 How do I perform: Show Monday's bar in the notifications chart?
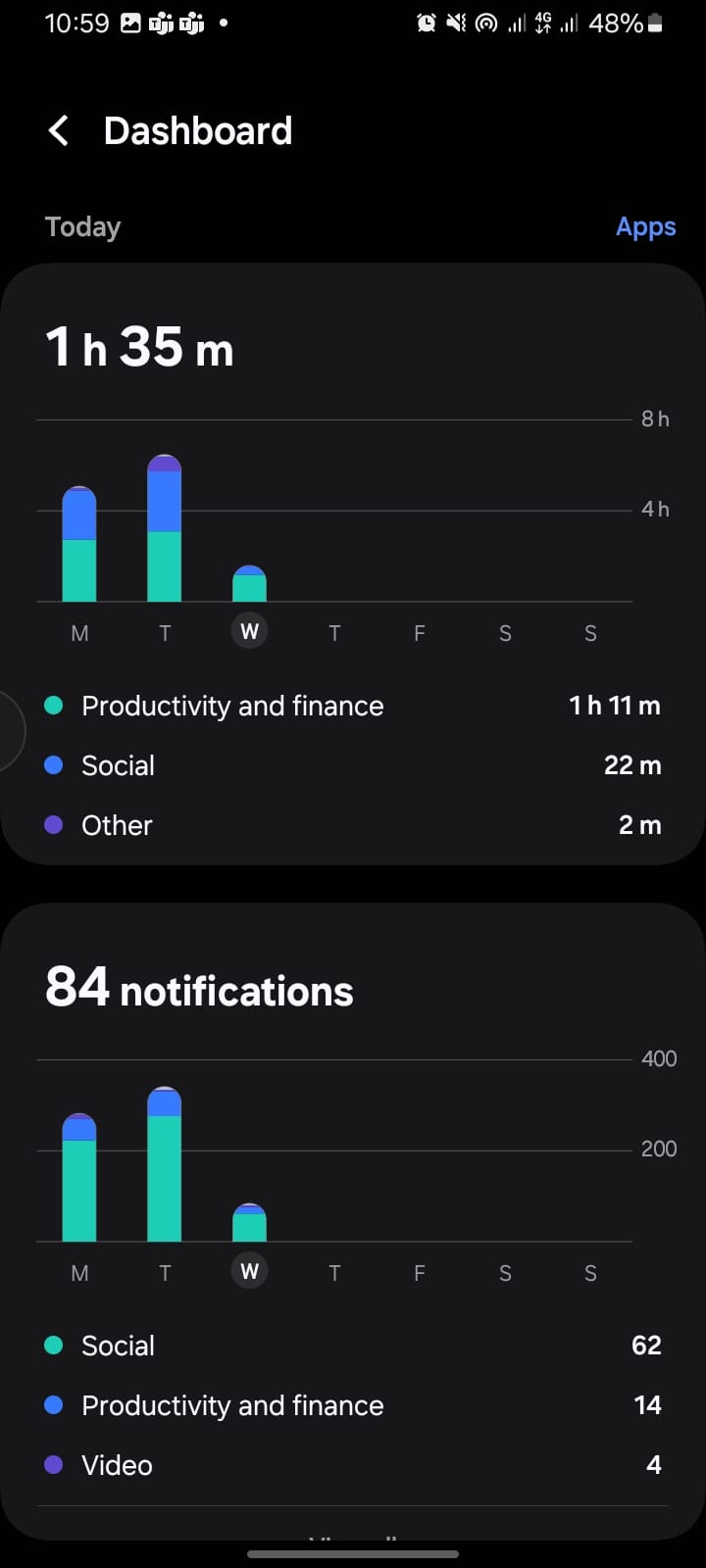pyautogui.click(x=79, y=1178)
